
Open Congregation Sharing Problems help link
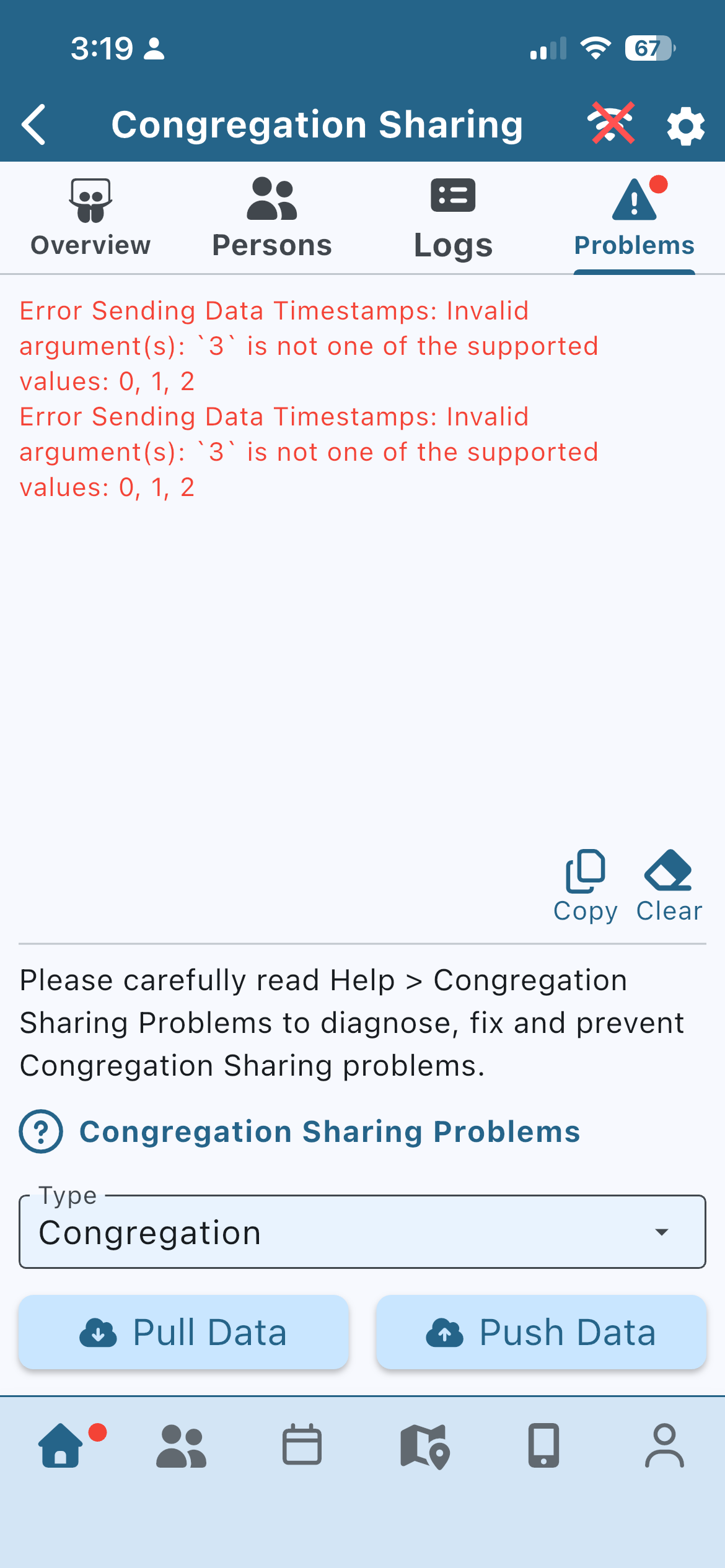pos(329,1132)
